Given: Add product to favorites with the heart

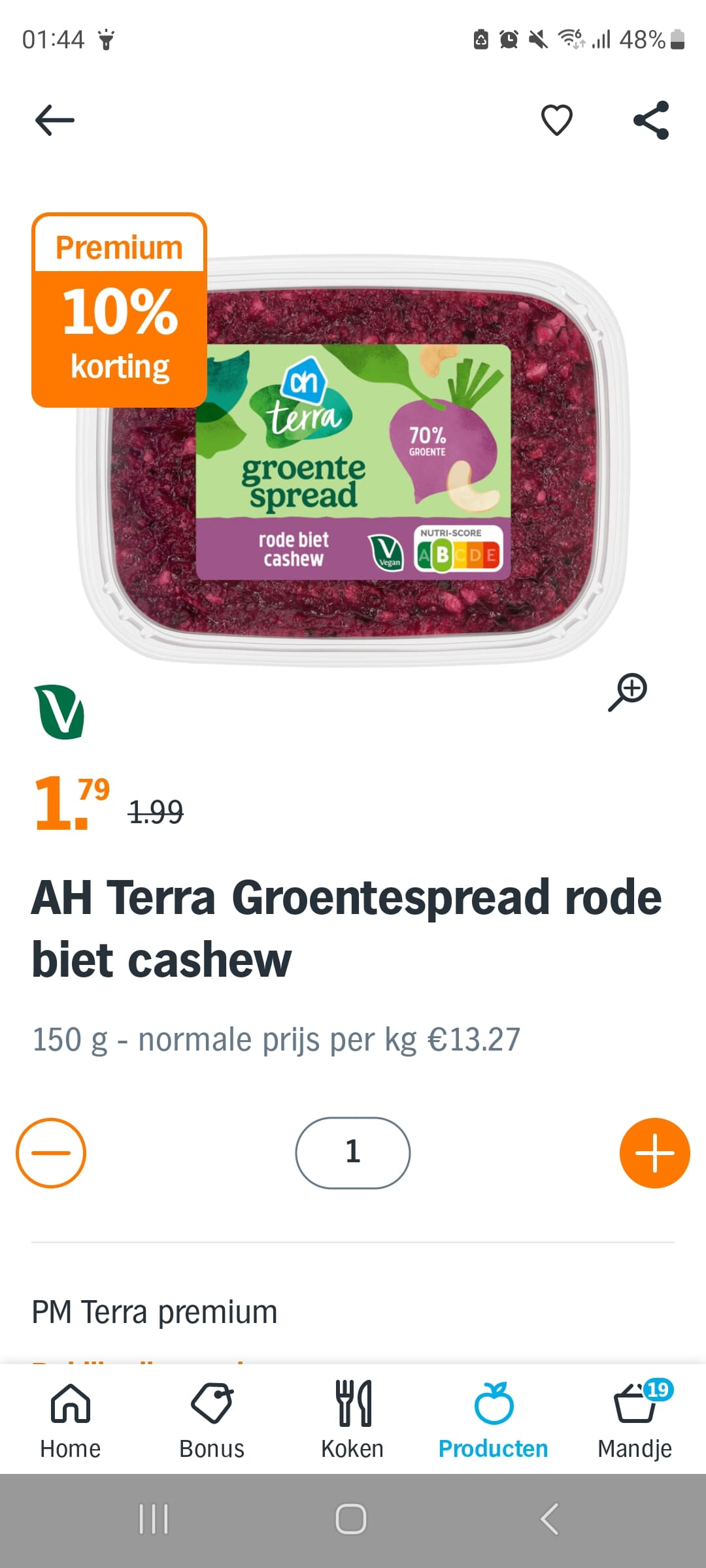Looking at the screenshot, I should point(556,120).
